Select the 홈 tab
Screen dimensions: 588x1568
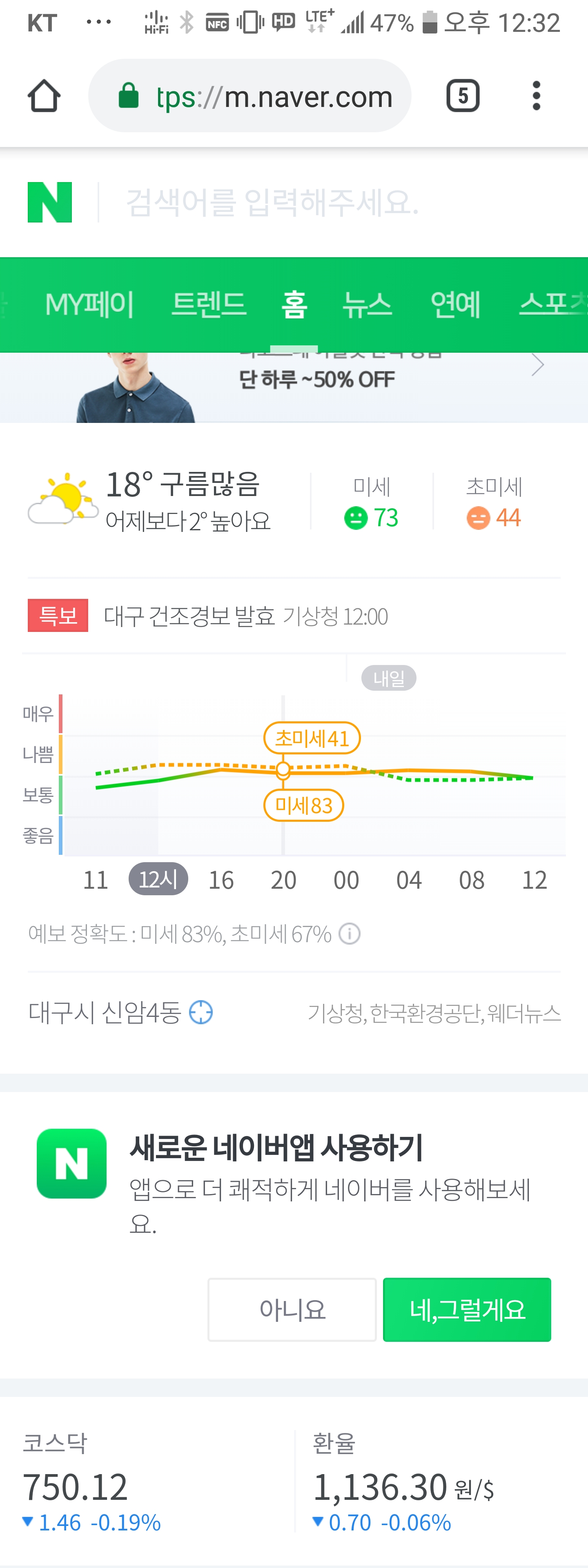coord(294,304)
